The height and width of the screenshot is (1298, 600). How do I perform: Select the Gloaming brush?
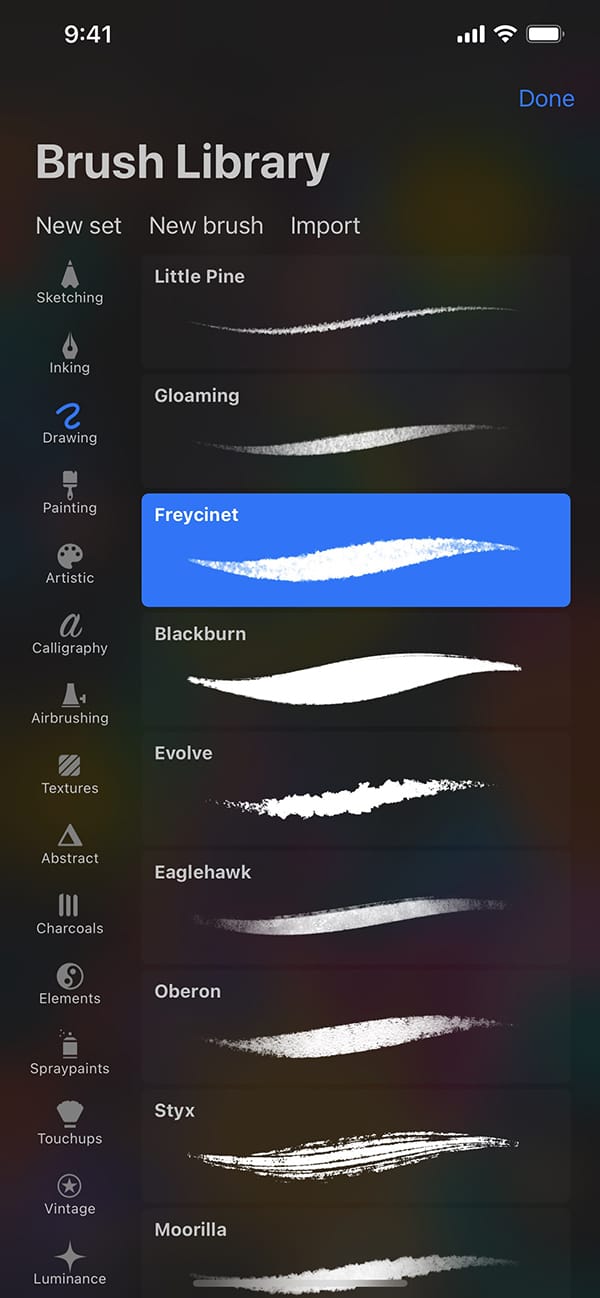[x=356, y=431]
